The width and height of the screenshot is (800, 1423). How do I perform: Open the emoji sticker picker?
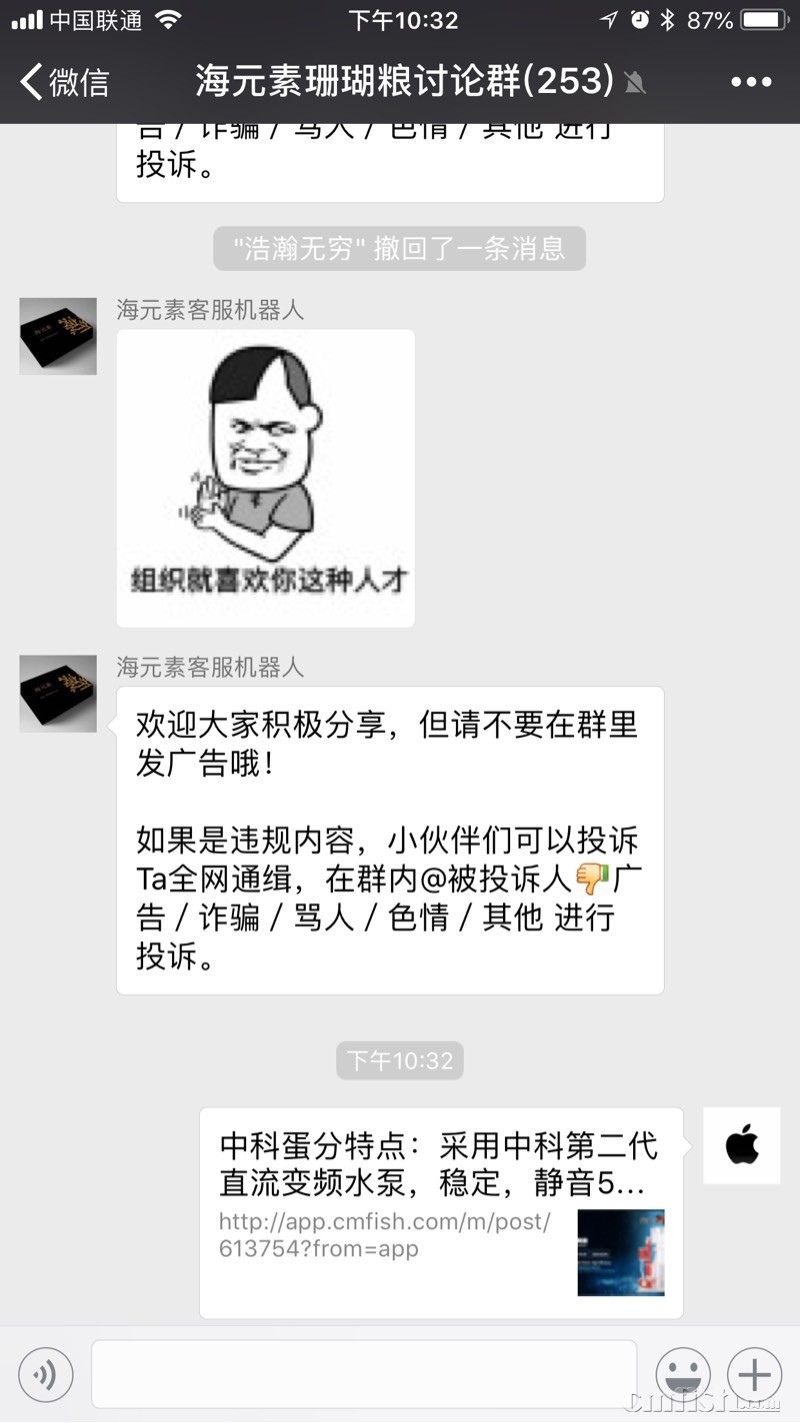pyautogui.click(x=683, y=1375)
